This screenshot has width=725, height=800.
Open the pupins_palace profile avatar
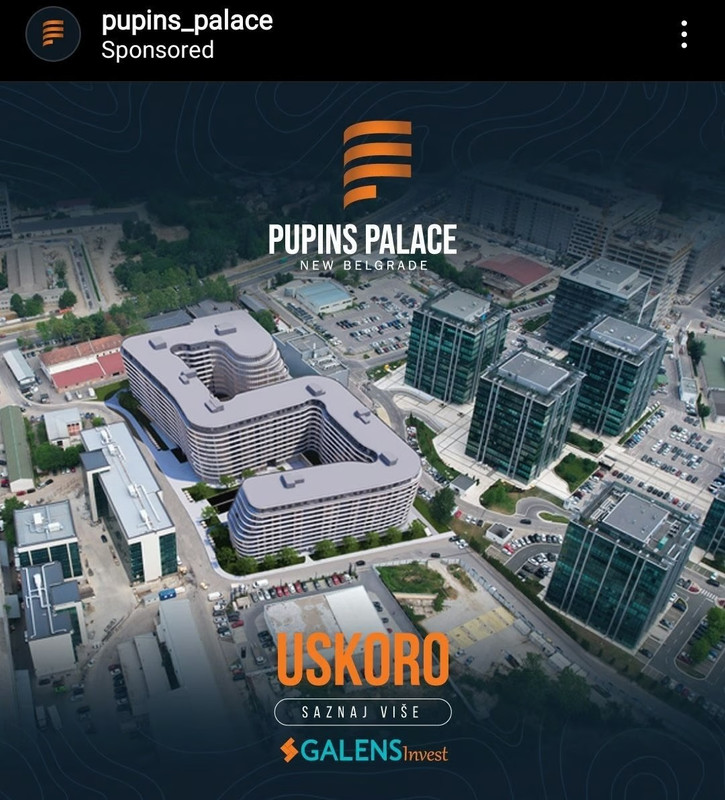click(x=53, y=34)
